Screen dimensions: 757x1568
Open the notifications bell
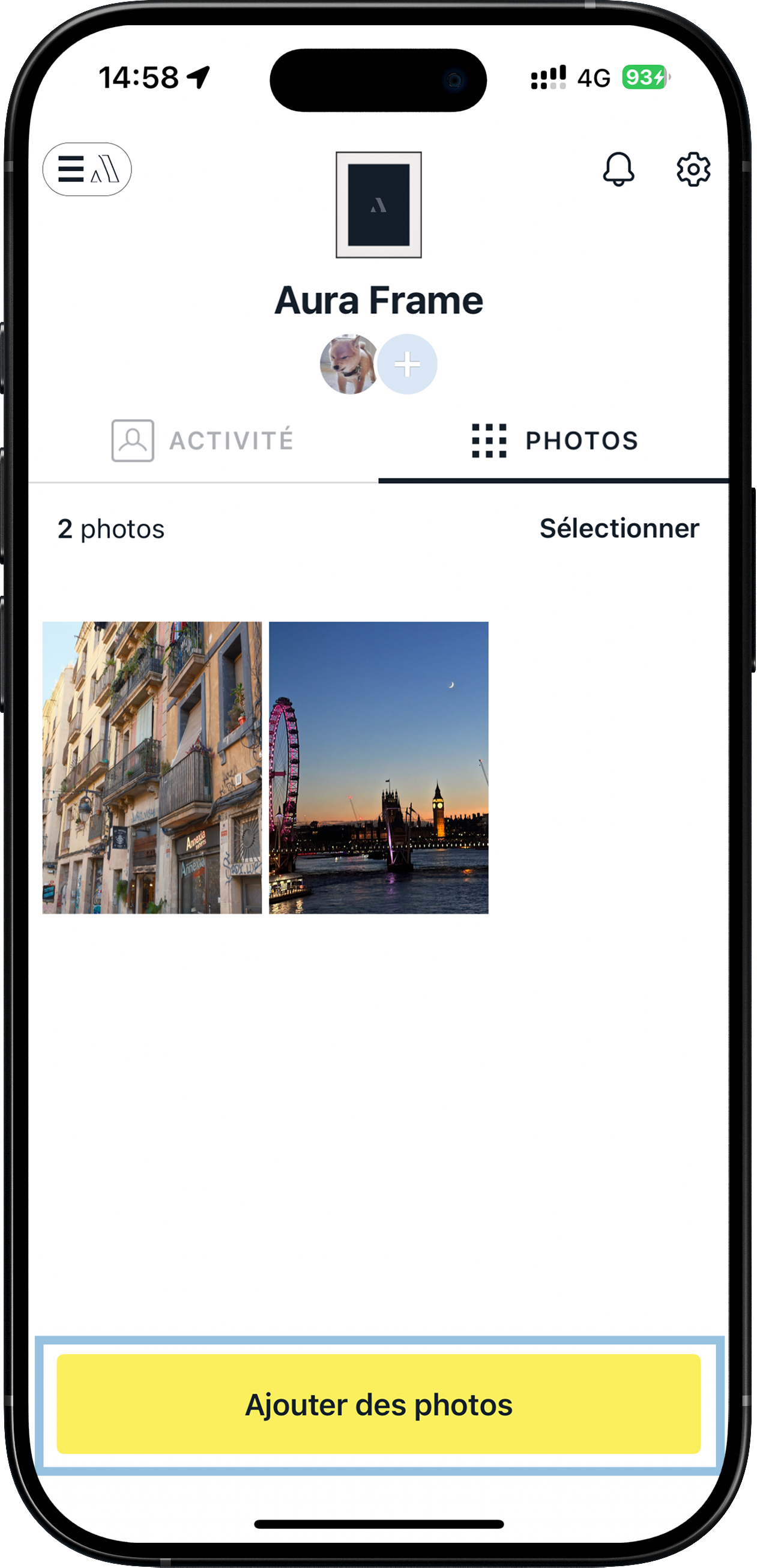click(x=618, y=169)
